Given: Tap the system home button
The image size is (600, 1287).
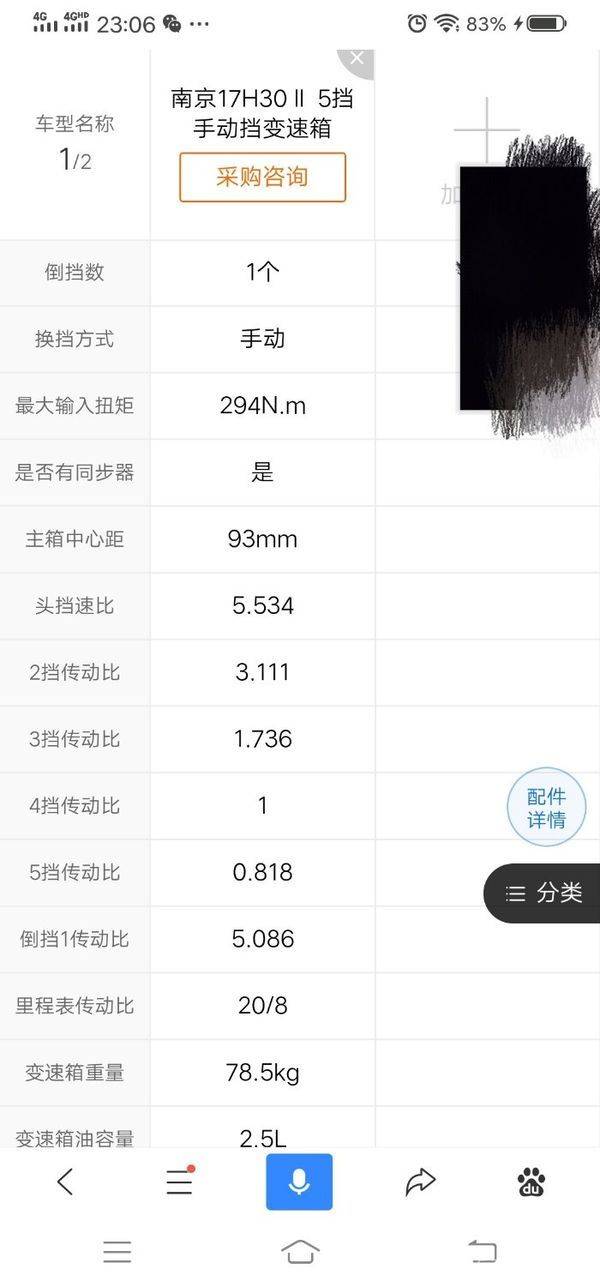Looking at the screenshot, I should pos(300,1251).
